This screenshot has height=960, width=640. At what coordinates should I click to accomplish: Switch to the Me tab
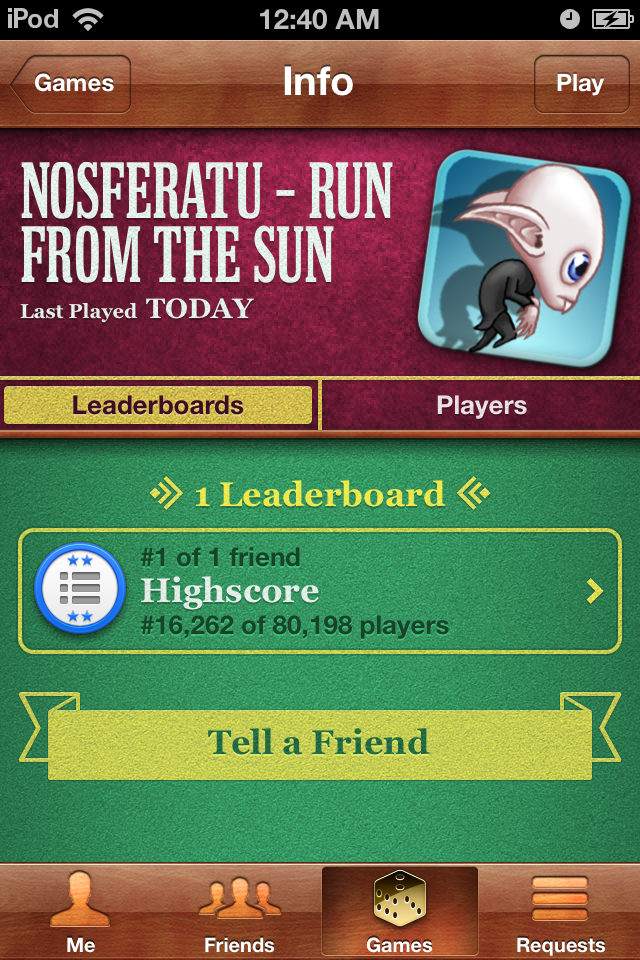click(80, 912)
